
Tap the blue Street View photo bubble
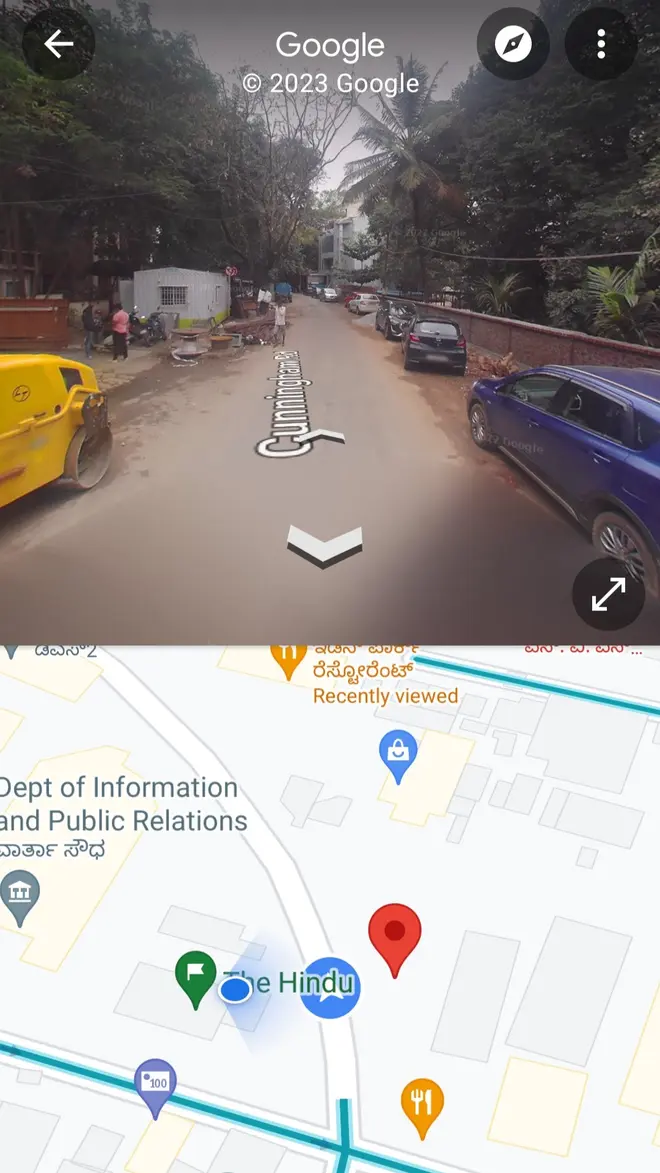(330, 987)
